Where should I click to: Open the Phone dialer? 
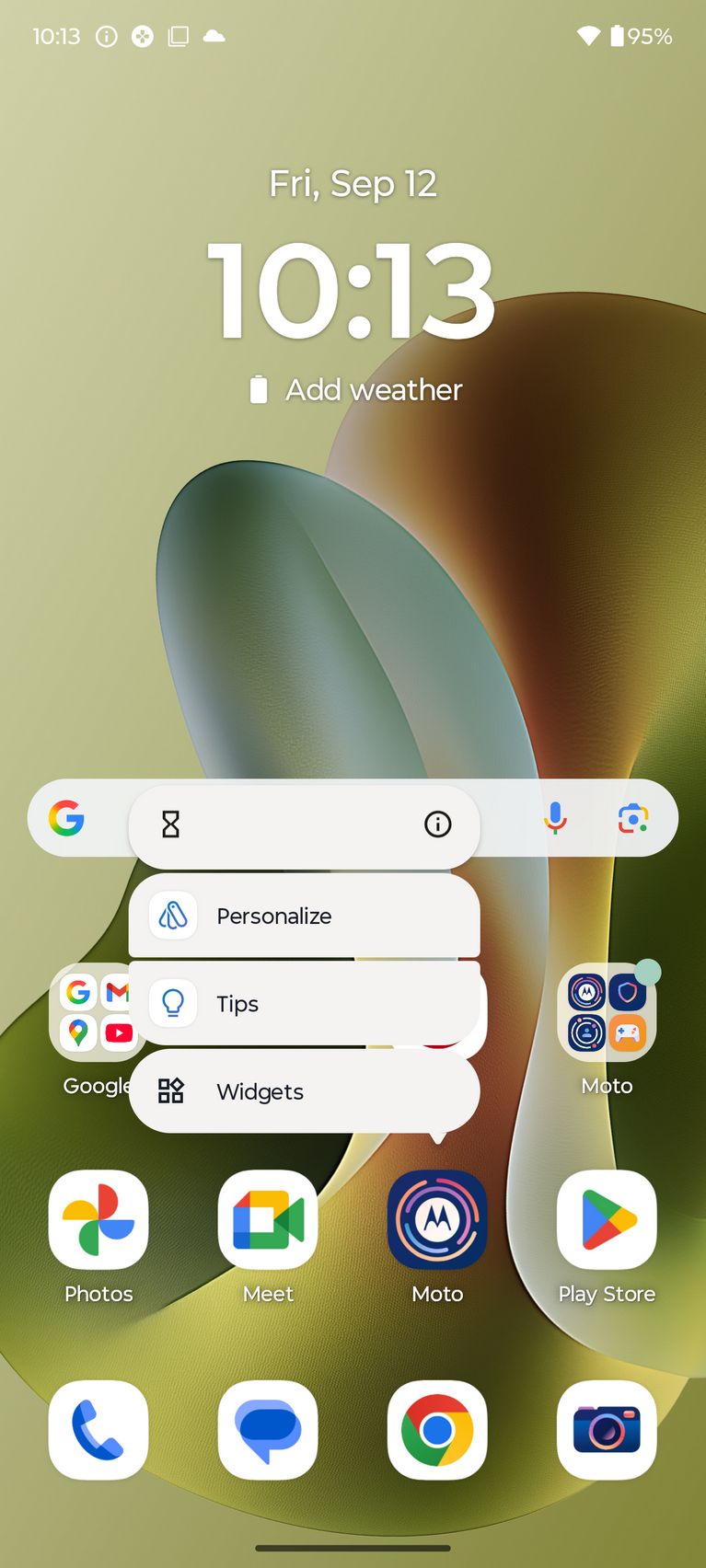(98, 1430)
